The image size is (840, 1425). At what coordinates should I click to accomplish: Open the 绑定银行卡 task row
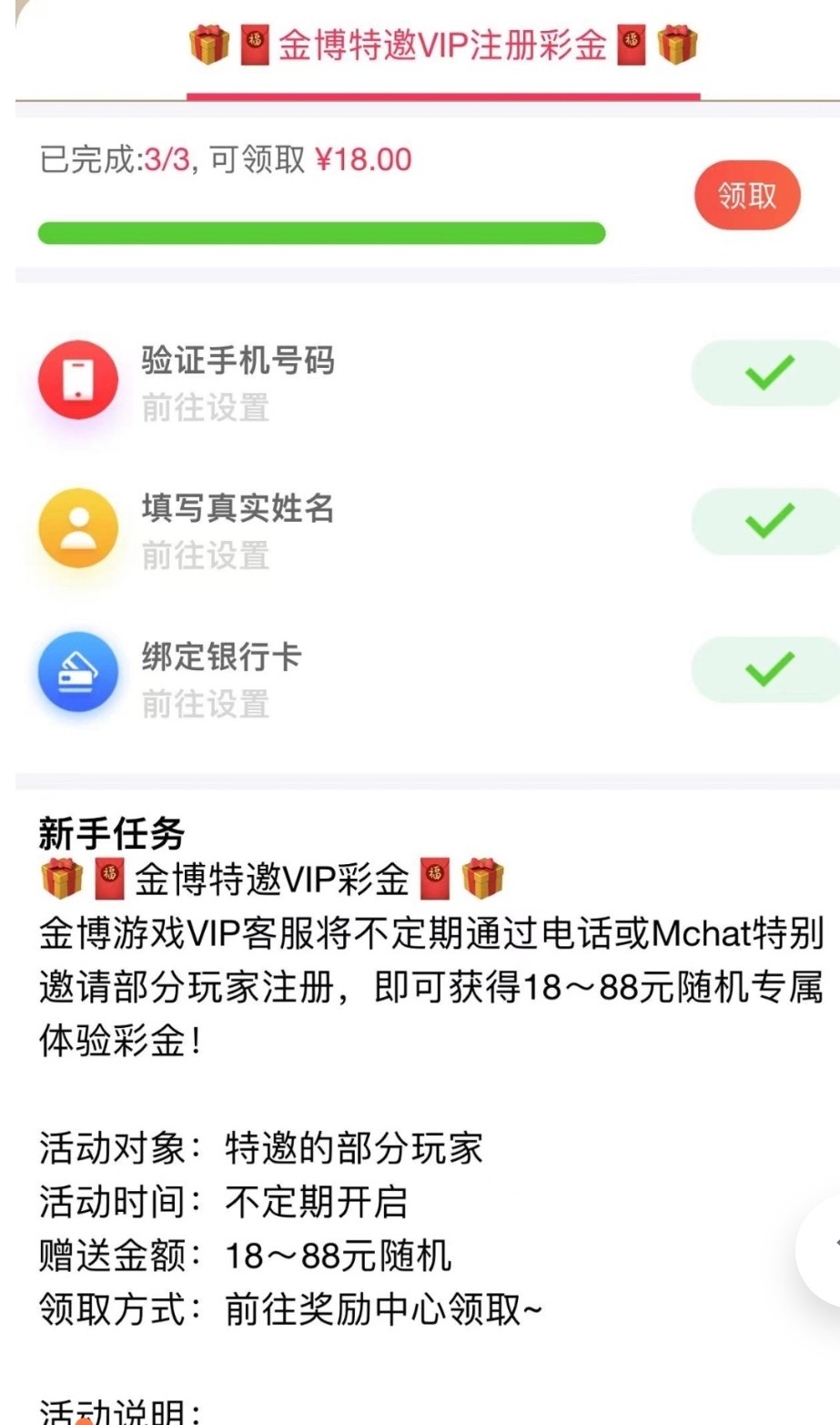[x=221, y=657]
